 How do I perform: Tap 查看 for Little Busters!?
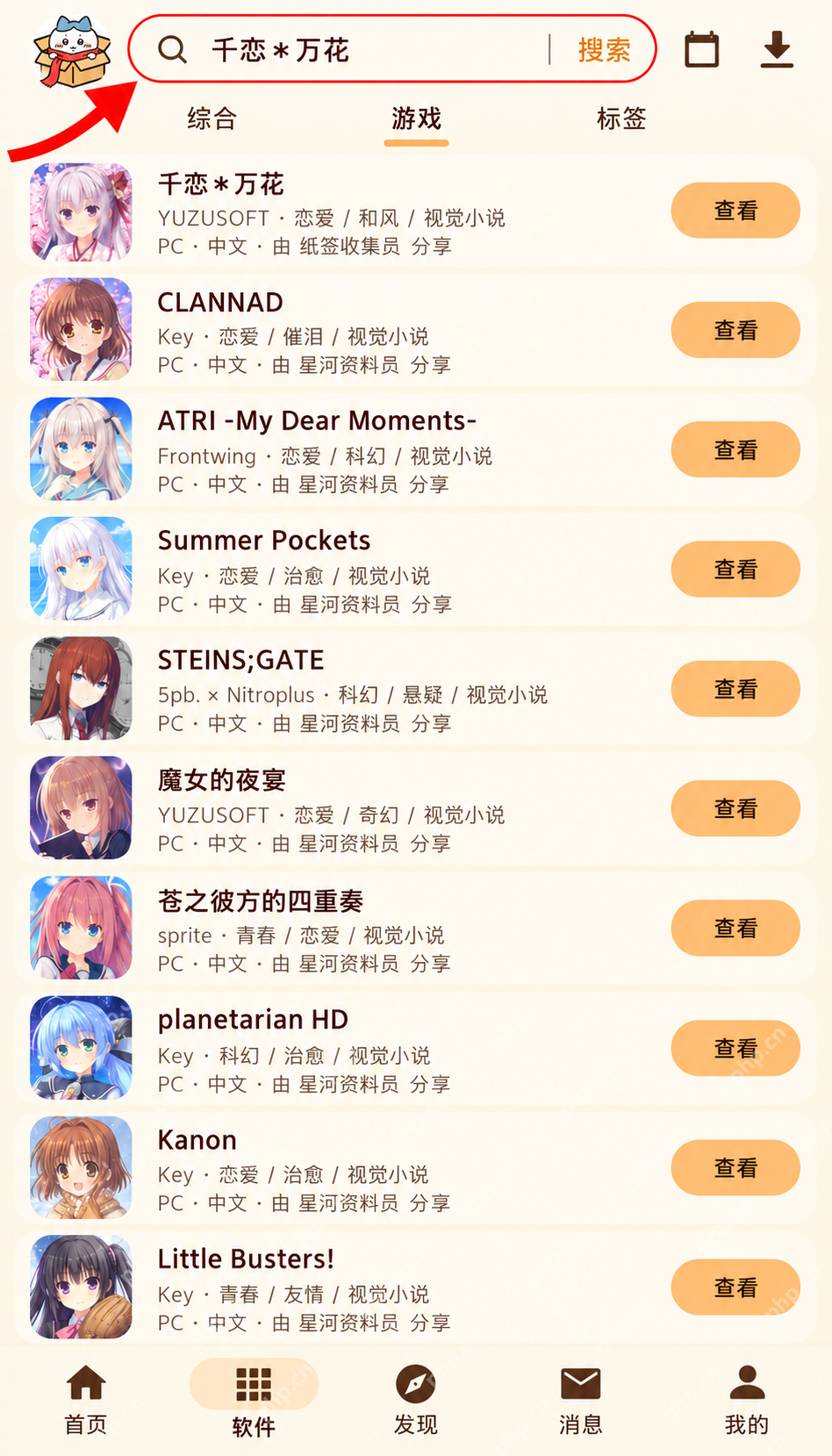(735, 1287)
